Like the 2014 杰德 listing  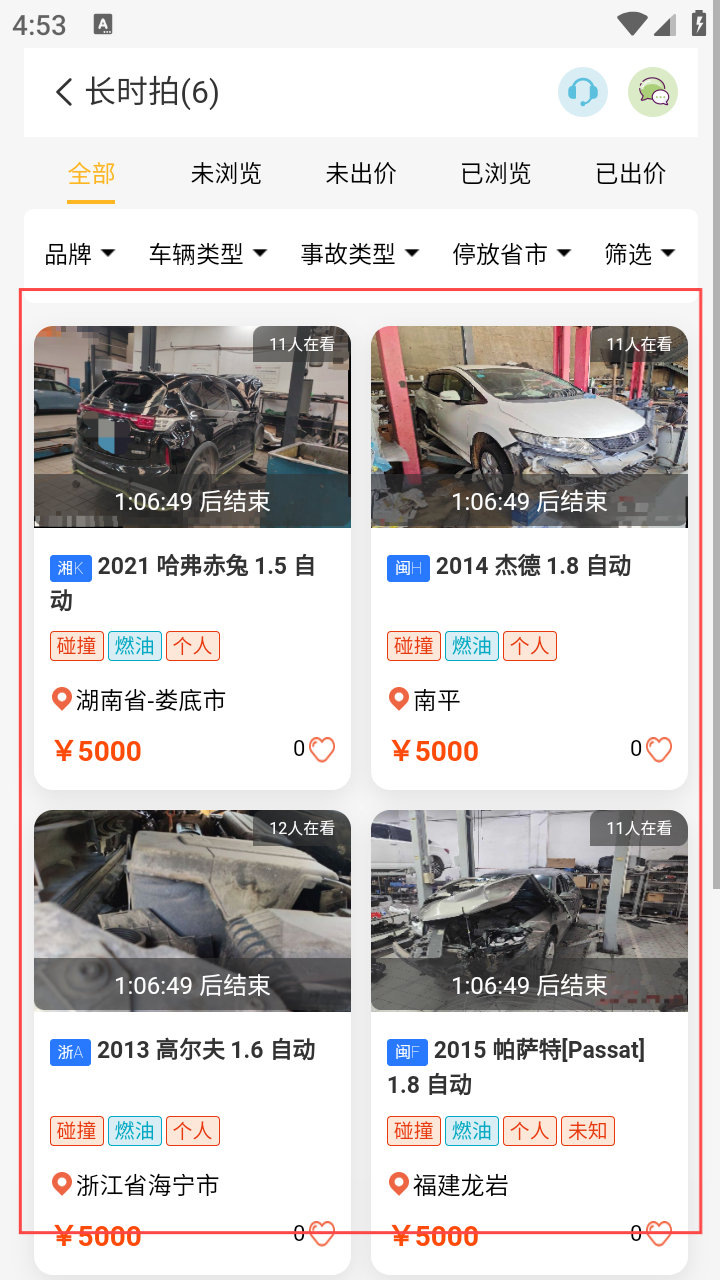(659, 750)
